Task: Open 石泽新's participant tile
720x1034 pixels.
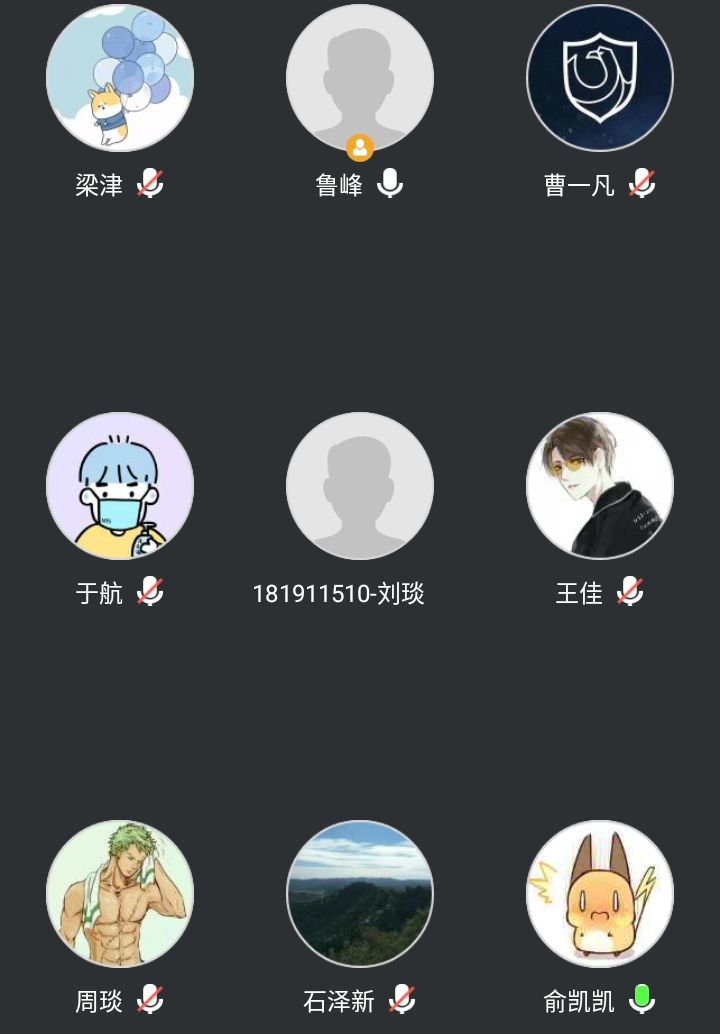Action: (360, 894)
